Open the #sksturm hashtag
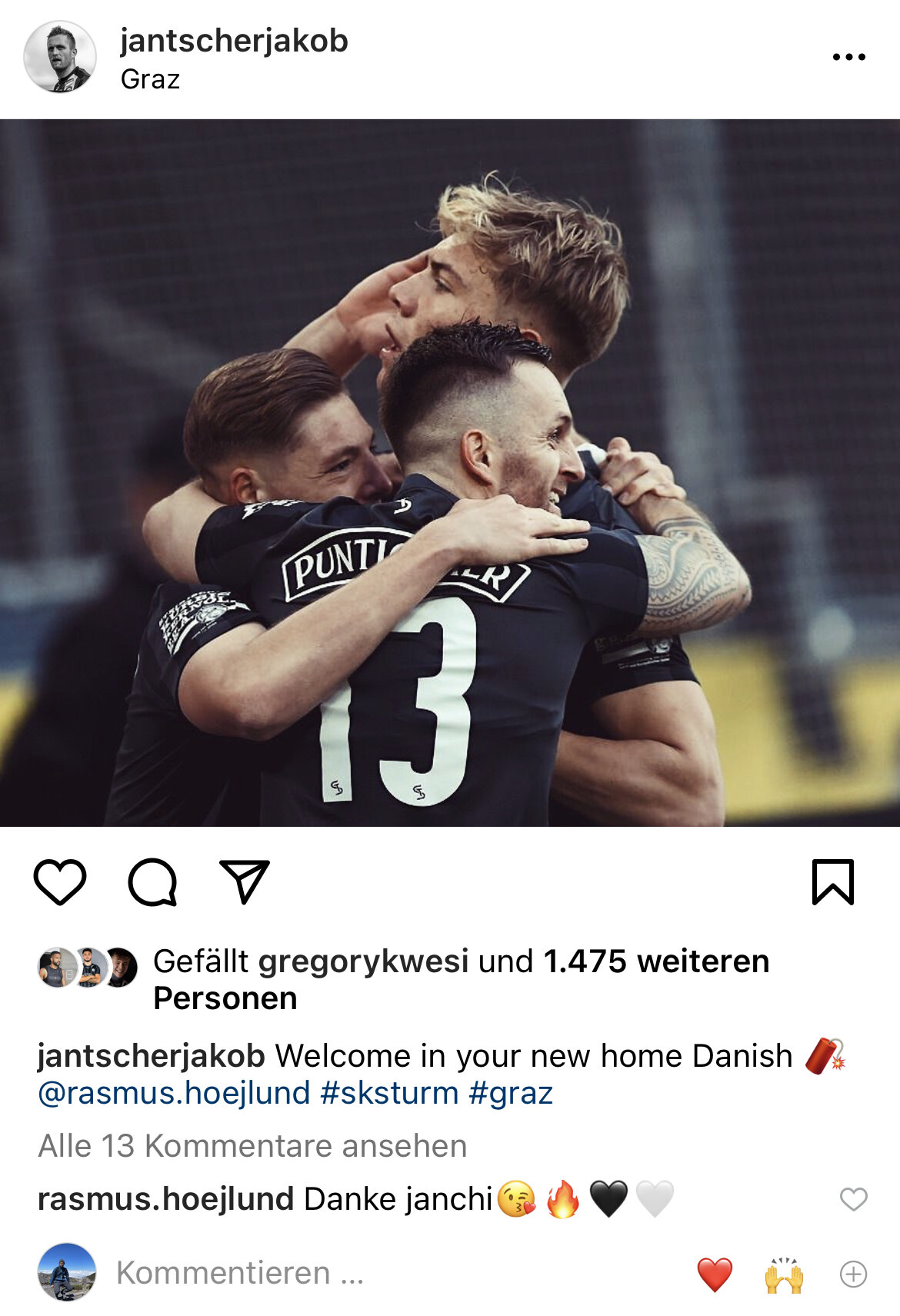Viewport: 900px width, 1316px height. click(389, 1093)
